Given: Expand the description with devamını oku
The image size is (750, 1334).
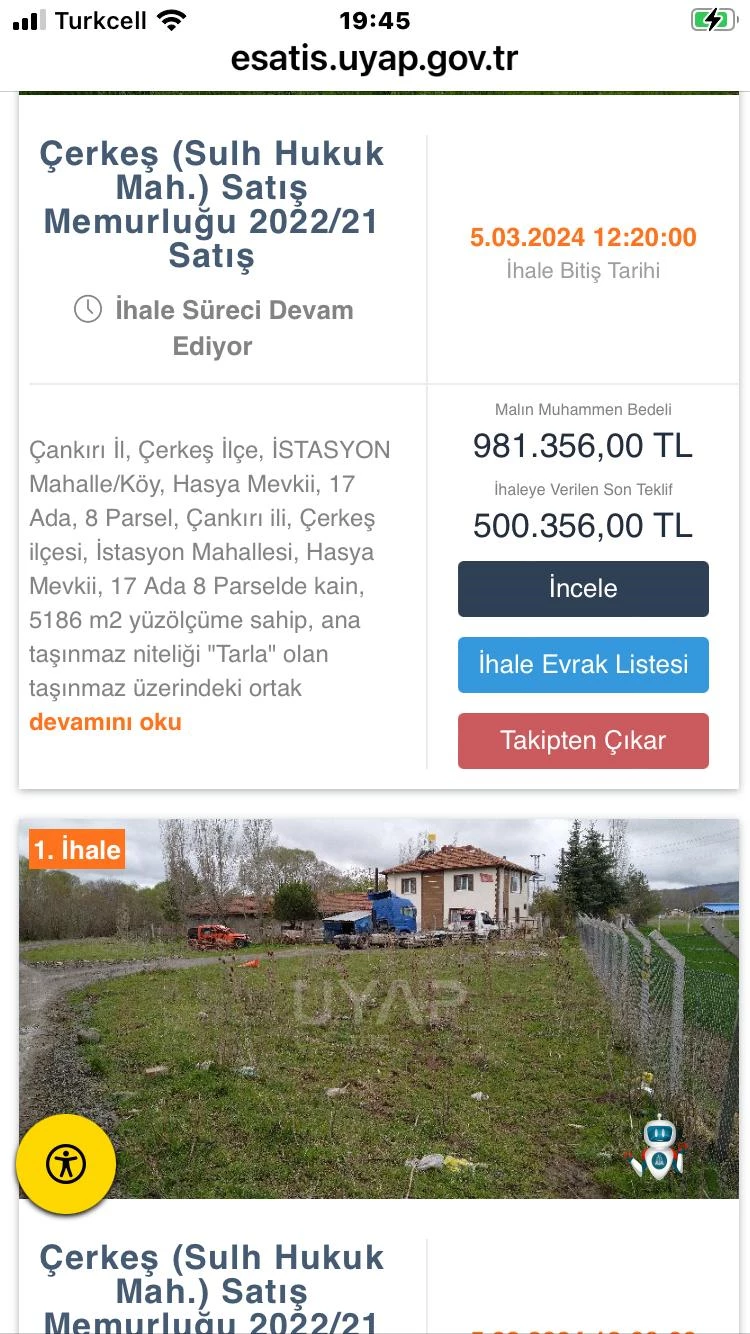Looking at the screenshot, I should 105,722.
